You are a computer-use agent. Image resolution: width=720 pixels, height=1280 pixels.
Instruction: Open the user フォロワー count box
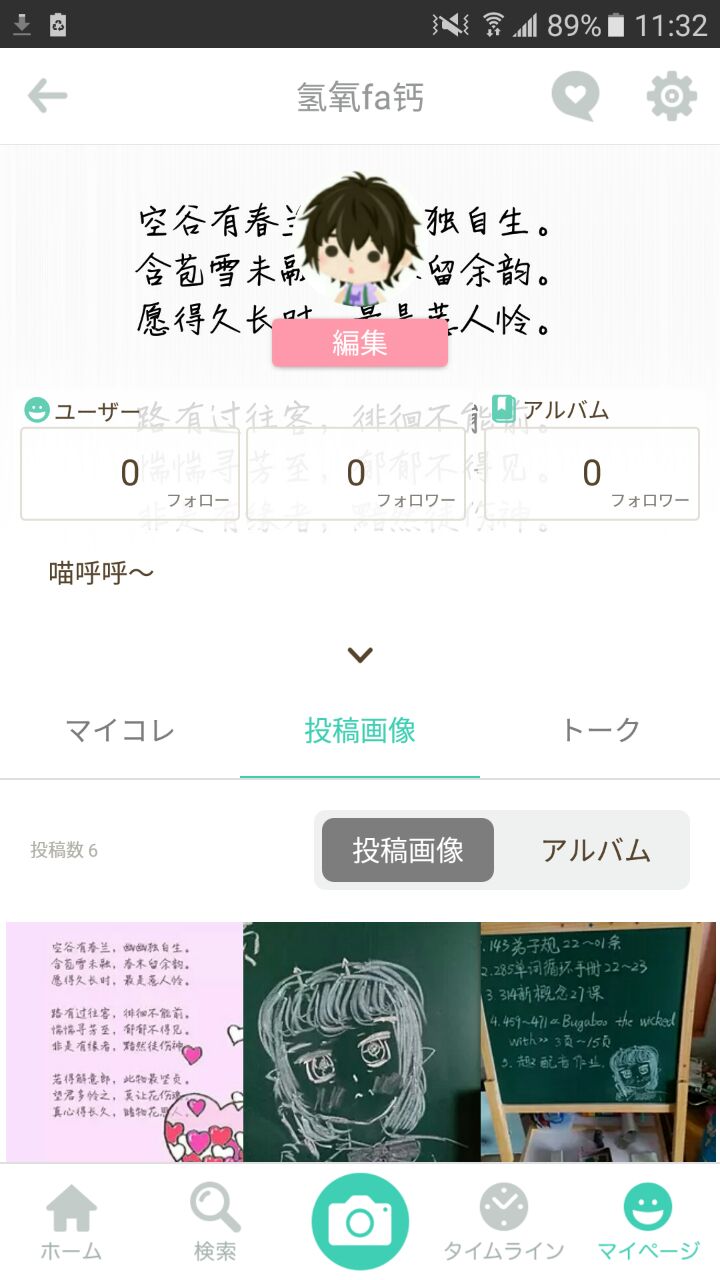[356, 474]
